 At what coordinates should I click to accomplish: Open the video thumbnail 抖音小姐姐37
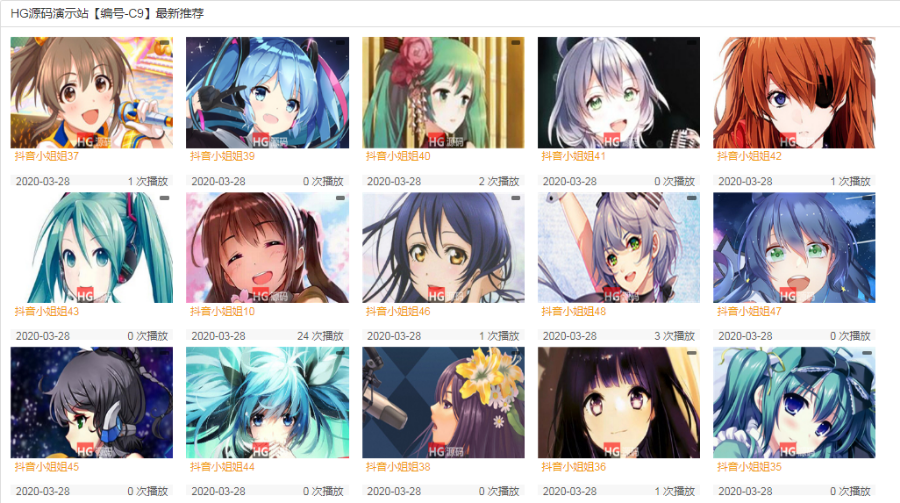click(91, 92)
